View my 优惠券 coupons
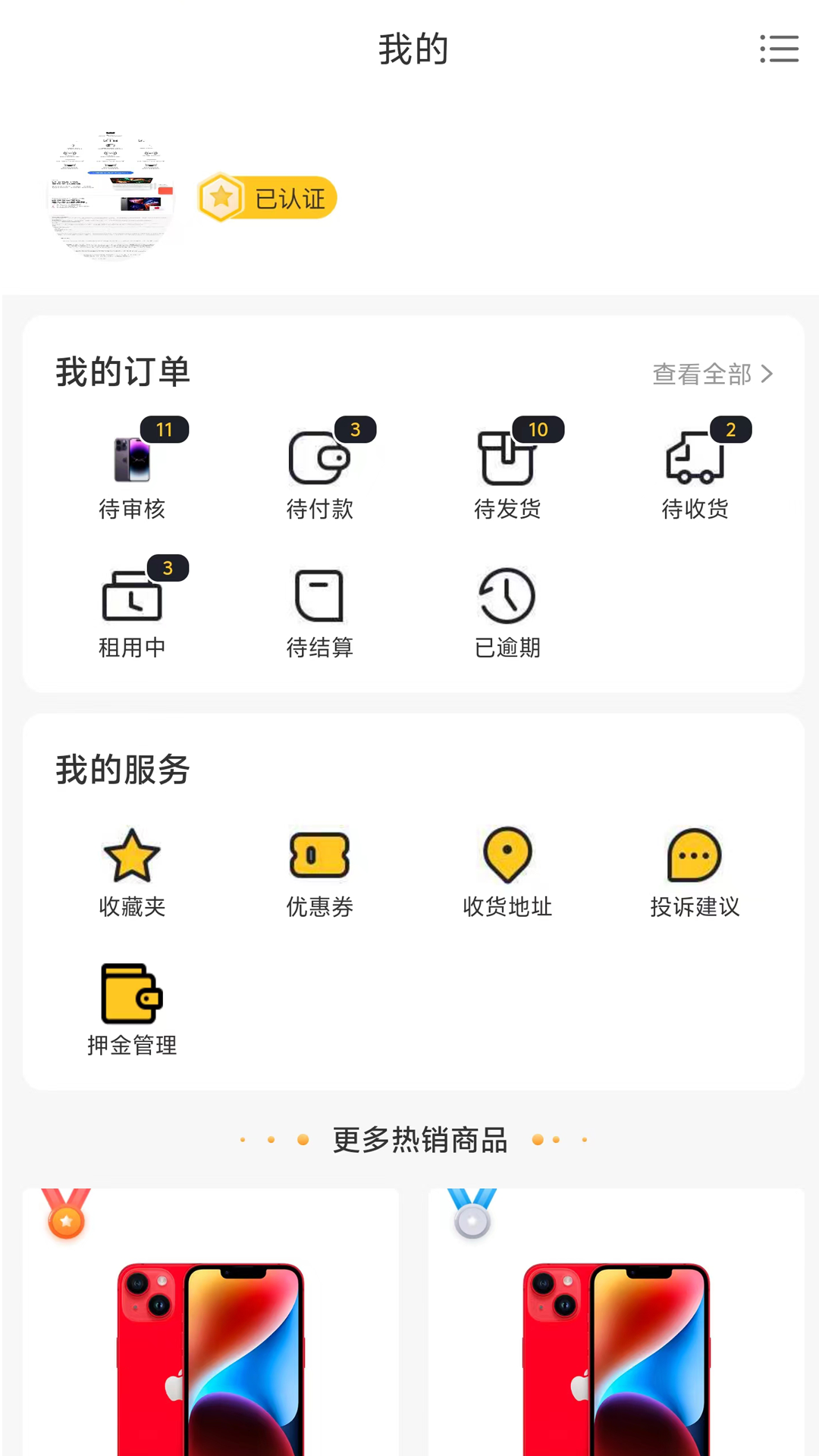The height and width of the screenshot is (1456, 819). (x=319, y=871)
